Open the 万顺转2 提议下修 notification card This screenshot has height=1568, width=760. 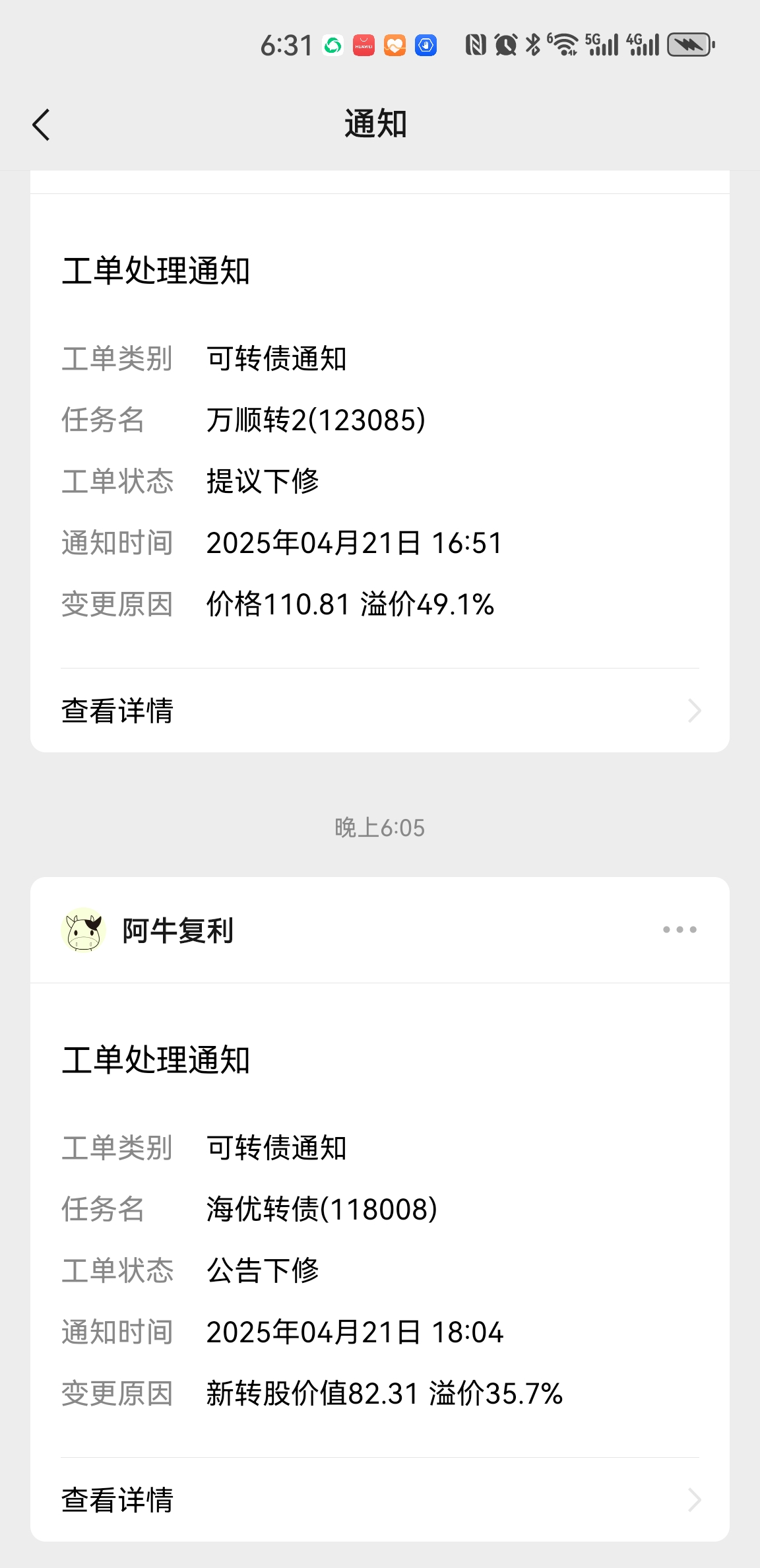pyautogui.click(x=380, y=449)
